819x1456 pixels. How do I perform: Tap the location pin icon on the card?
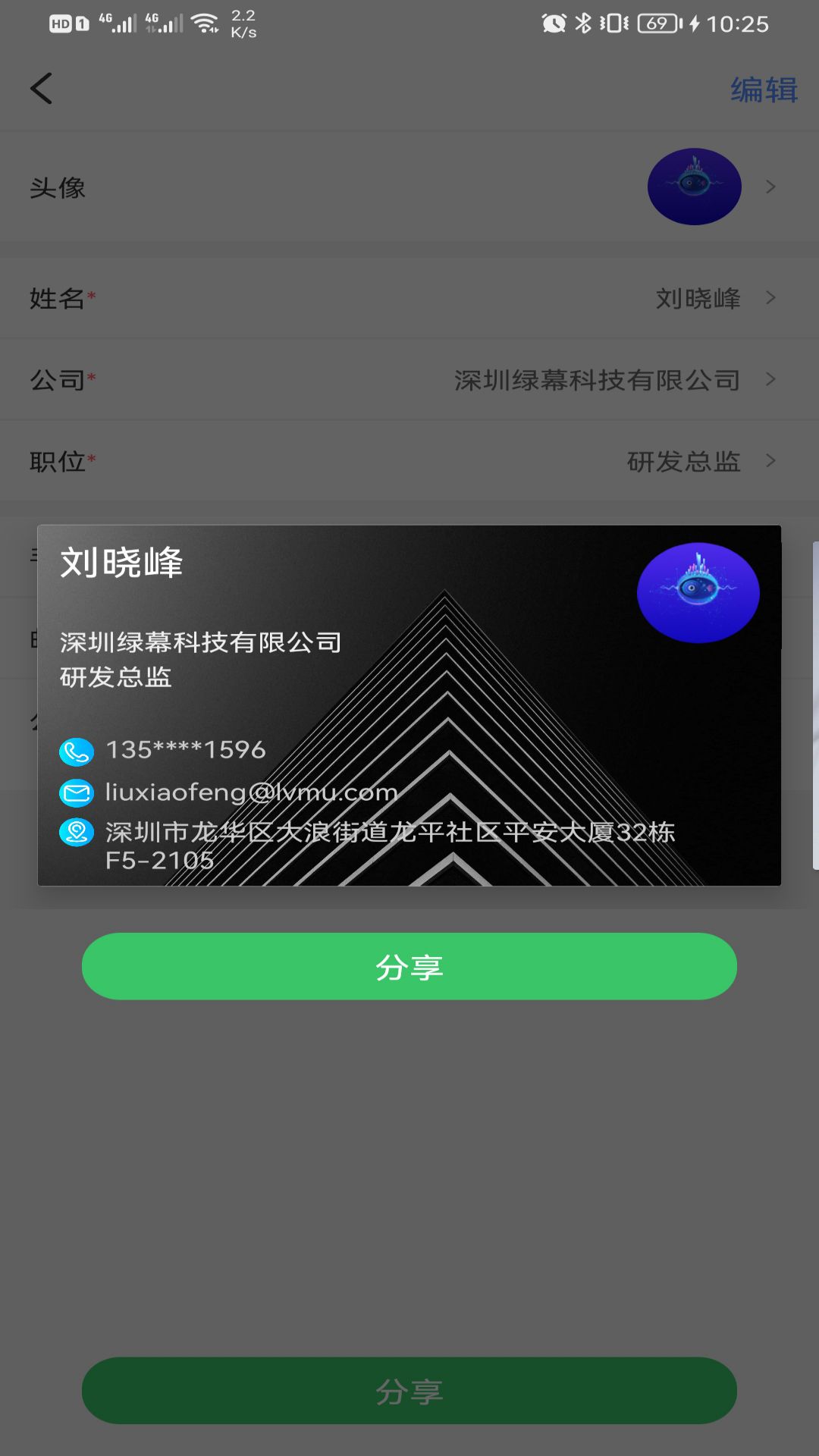click(76, 833)
